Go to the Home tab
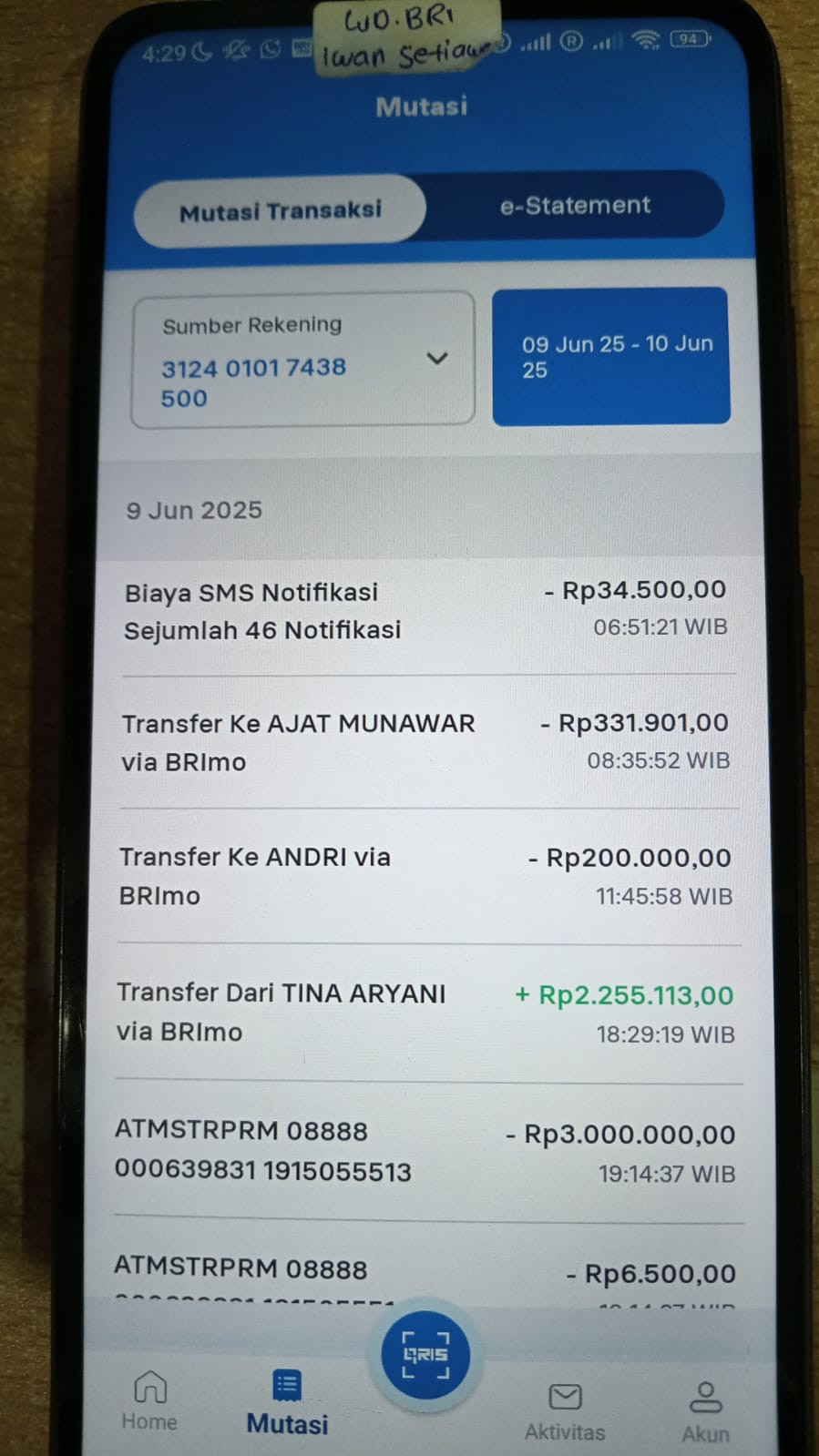The height and width of the screenshot is (1456, 819). tap(149, 1400)
